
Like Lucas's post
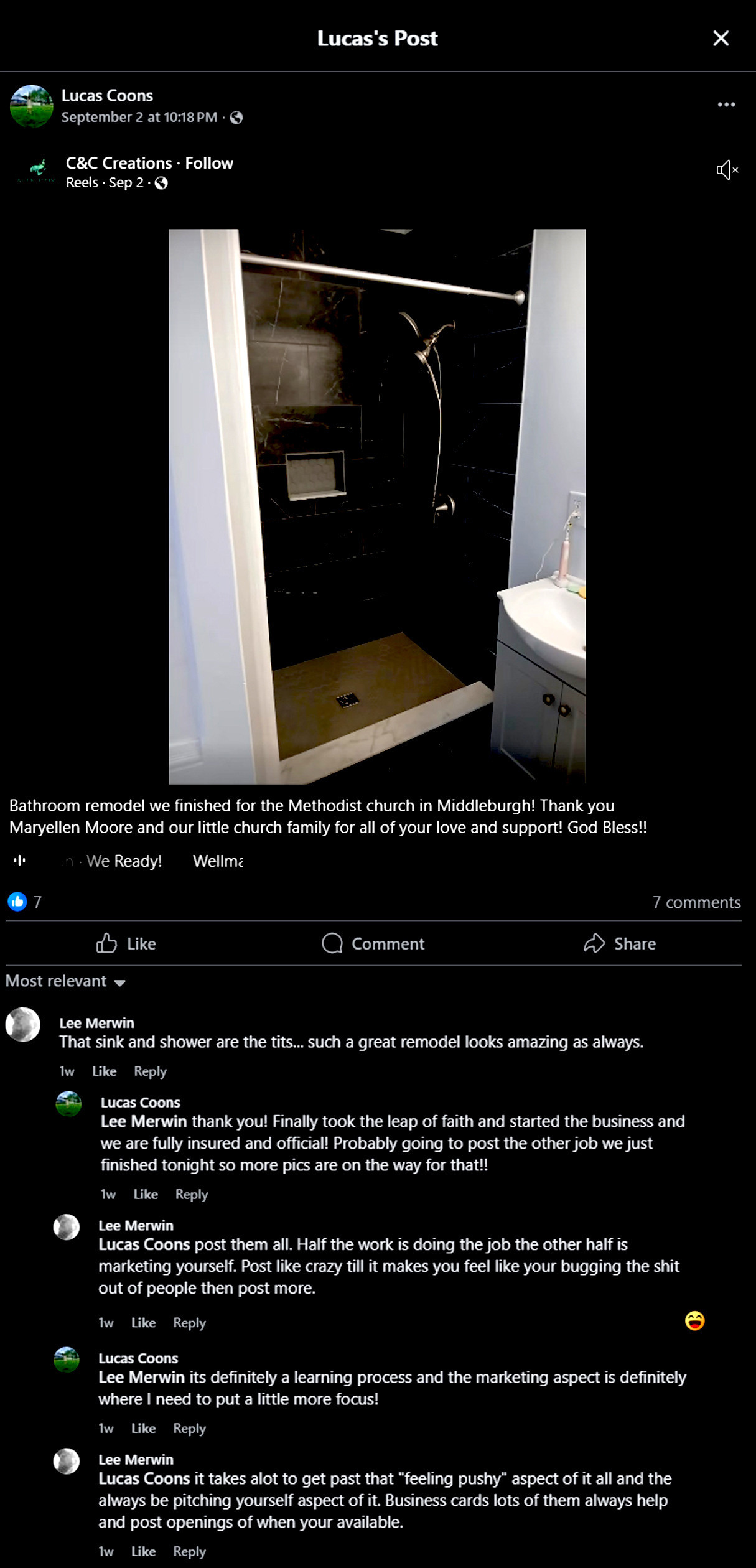[x=126, y=943]
